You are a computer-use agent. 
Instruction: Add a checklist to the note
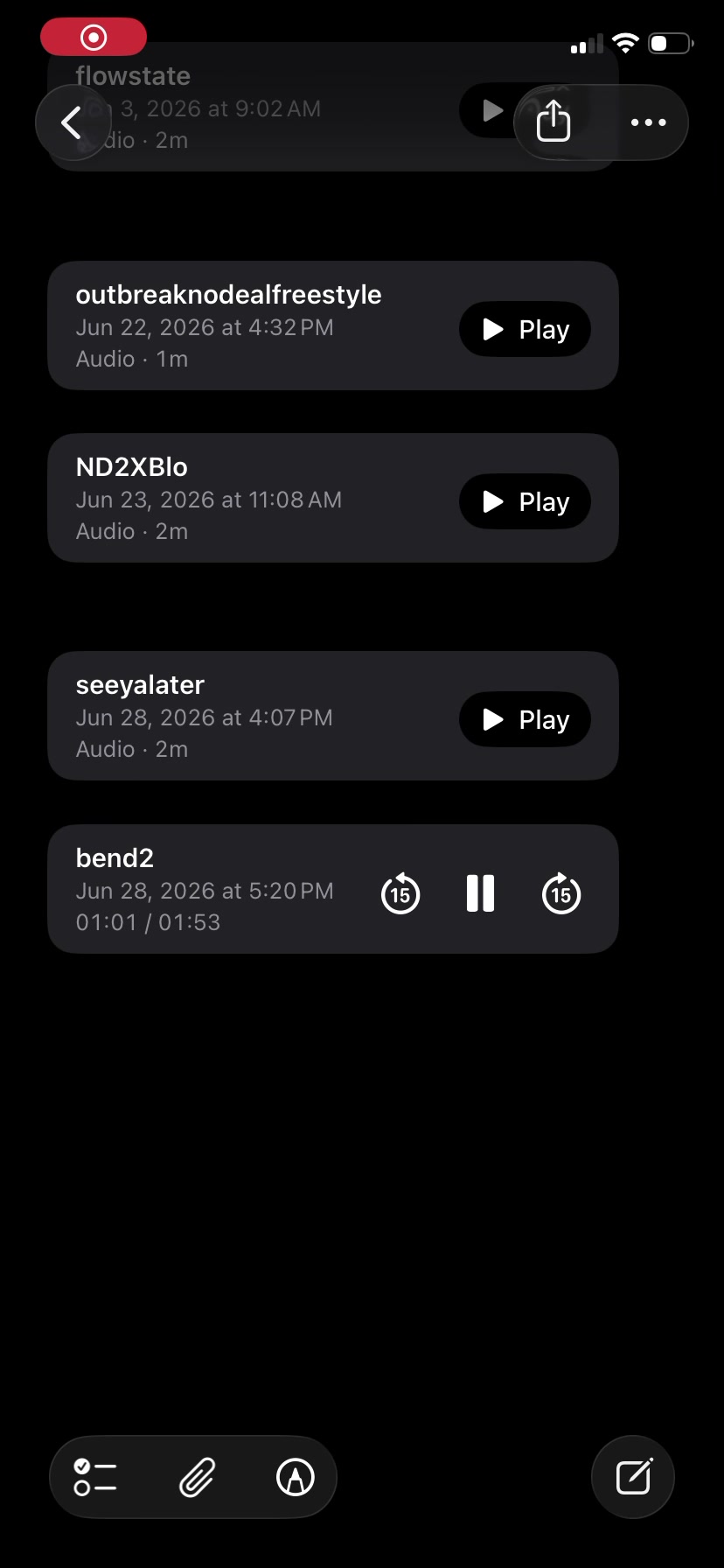(x=95, y=1477)
